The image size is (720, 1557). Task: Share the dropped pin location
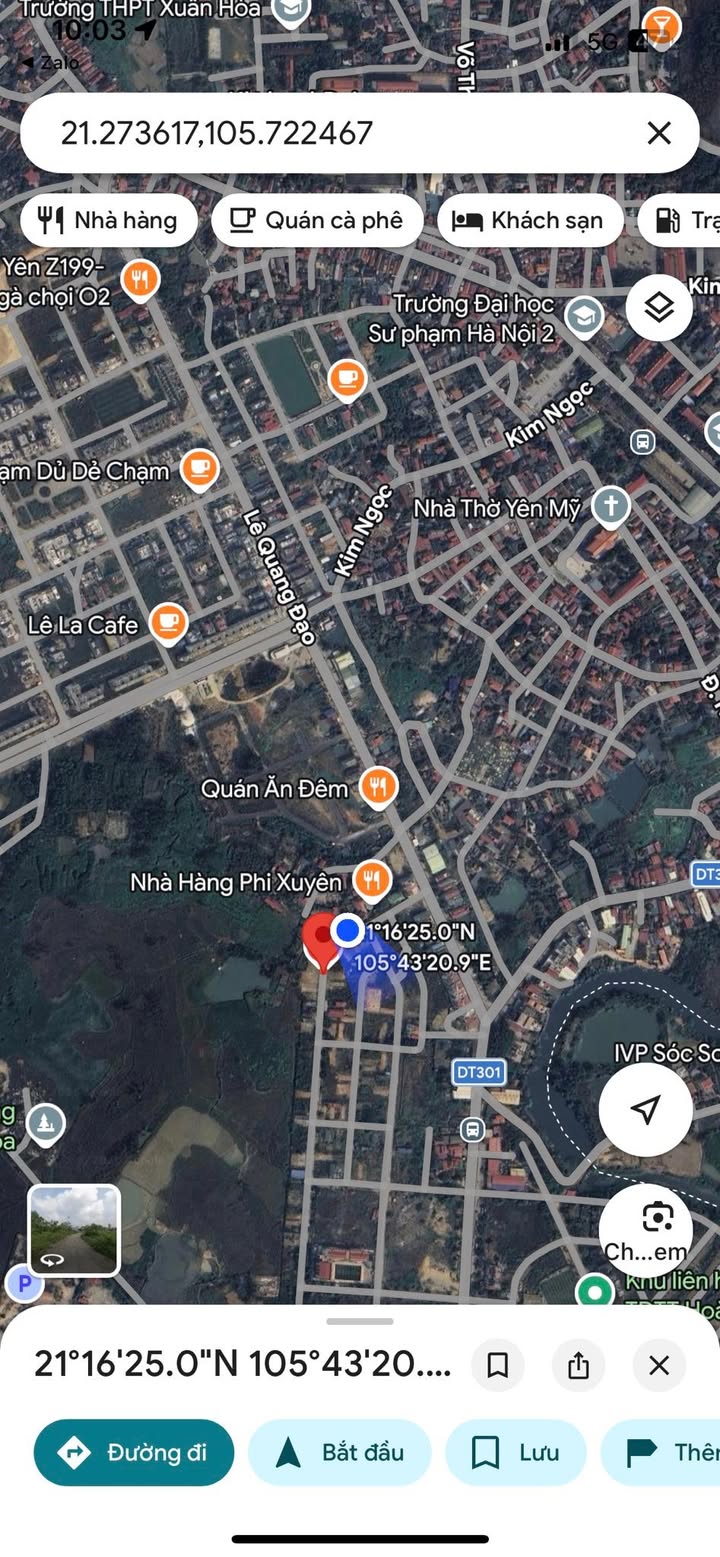pyautogui.click(x=578, y=1365)
